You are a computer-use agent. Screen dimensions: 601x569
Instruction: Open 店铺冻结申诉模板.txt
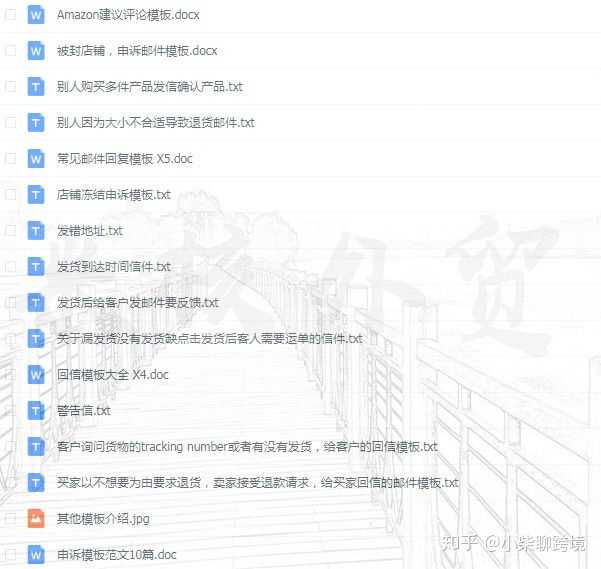click(113, 194)
